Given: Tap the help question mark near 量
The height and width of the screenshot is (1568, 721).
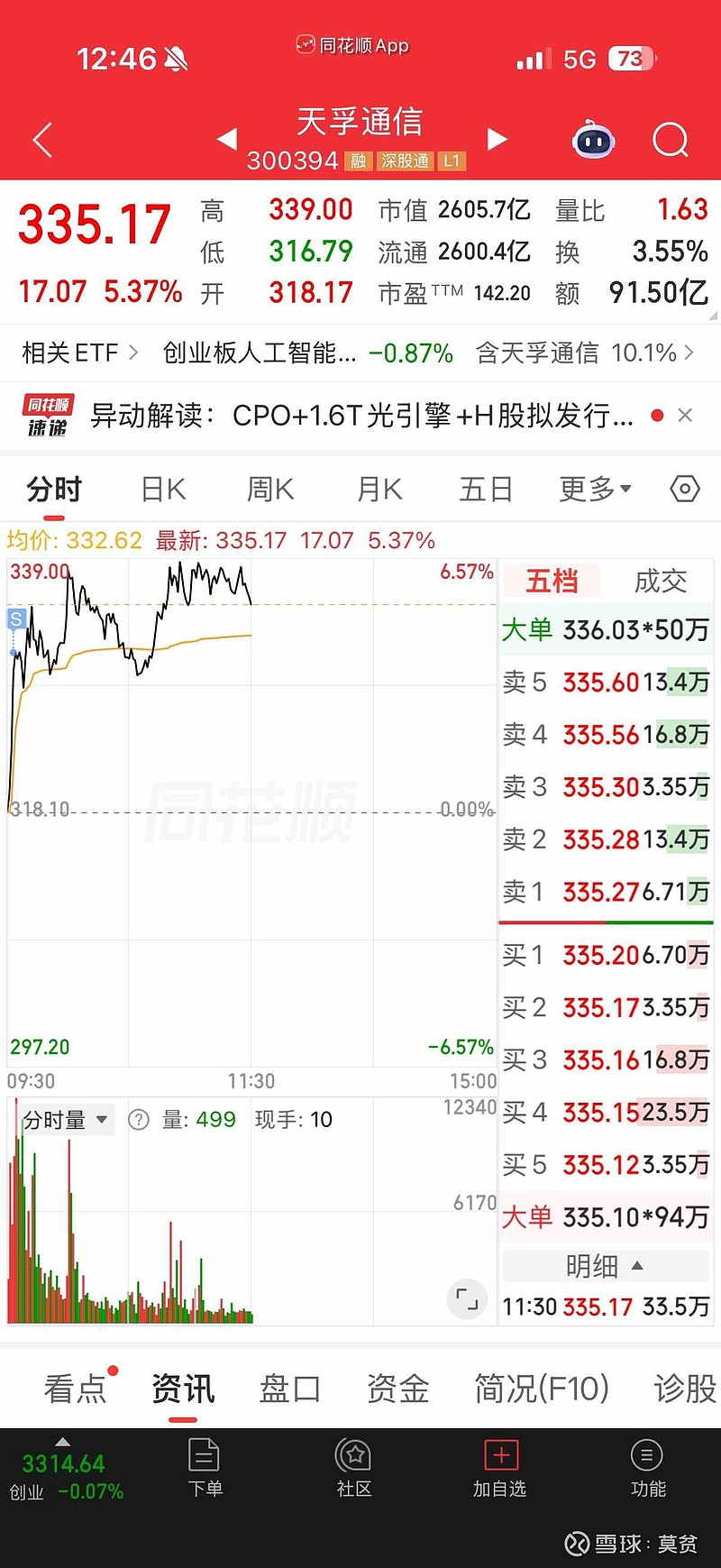Looking at the screenshot, I should (x=138, y=1120).
